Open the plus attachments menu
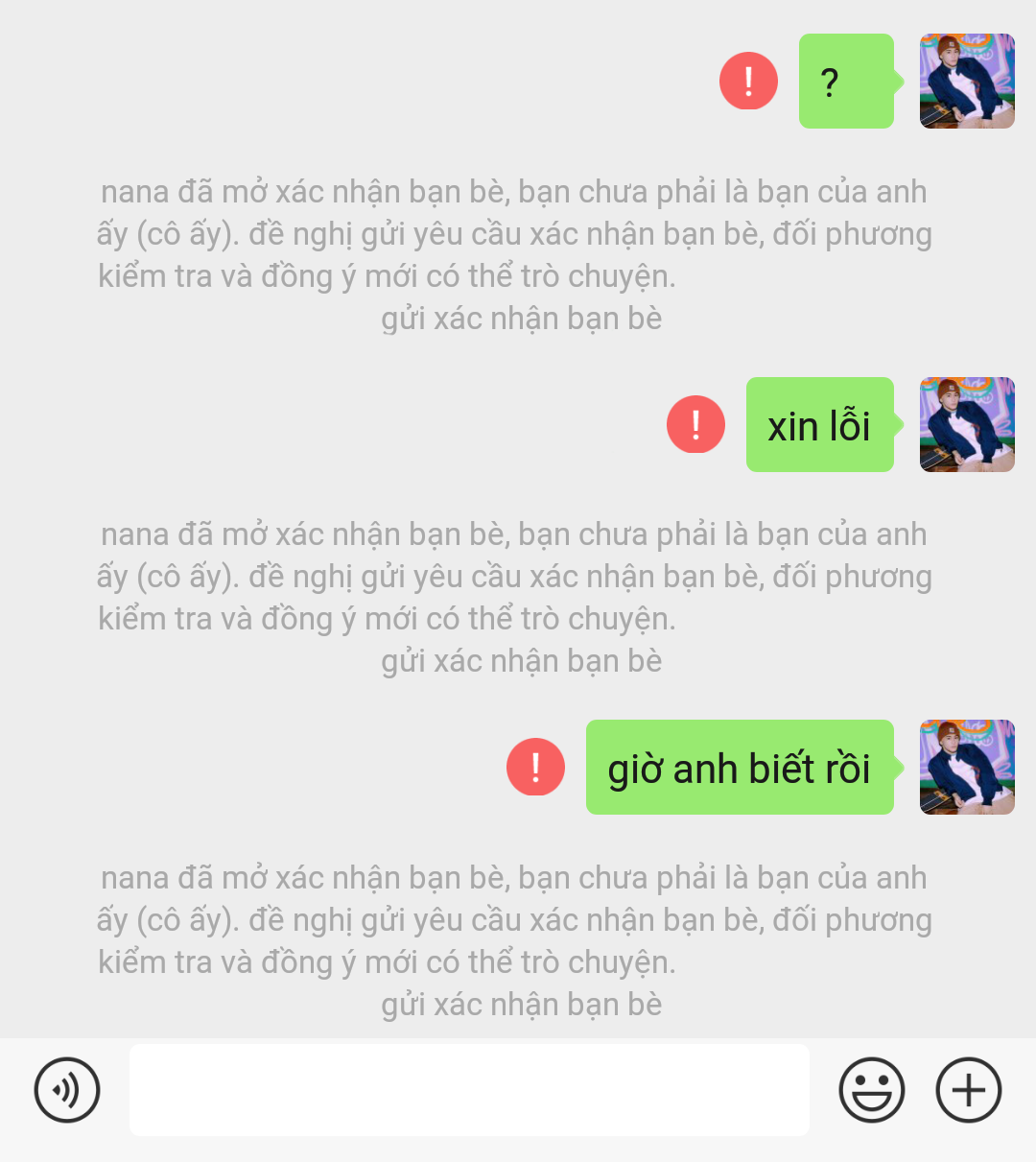 pyautogui.click(x=968, y=1090)
